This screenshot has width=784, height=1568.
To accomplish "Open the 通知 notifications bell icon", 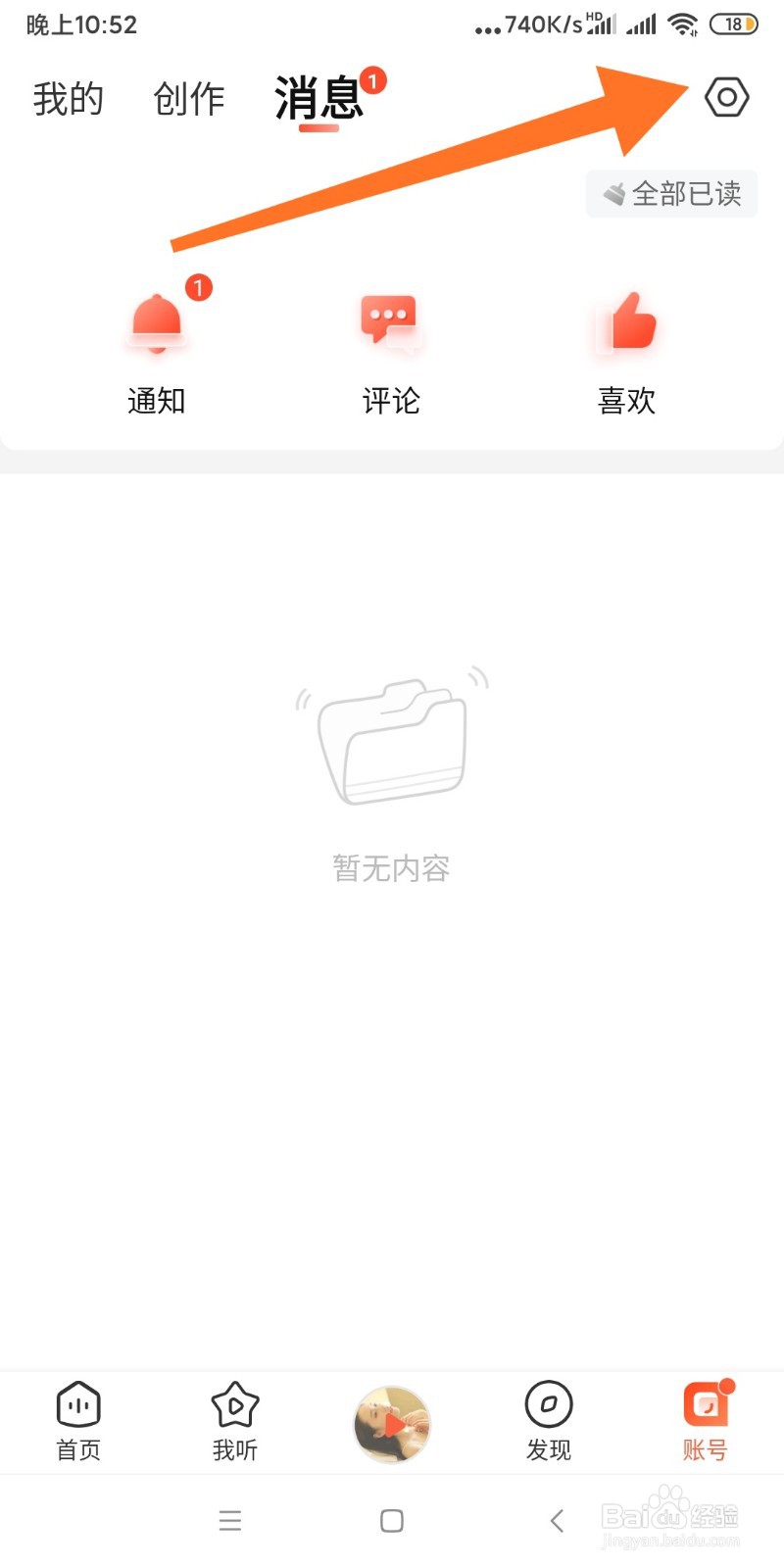I will (157, 323).
